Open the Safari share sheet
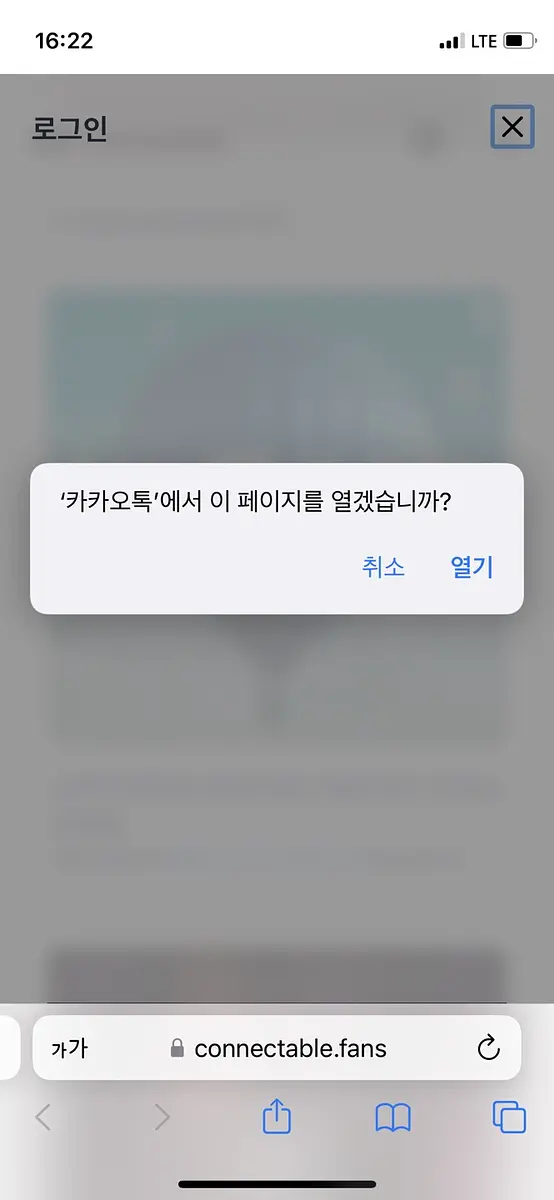Viewport: 554px width, 1200px height. point(277,1116)
